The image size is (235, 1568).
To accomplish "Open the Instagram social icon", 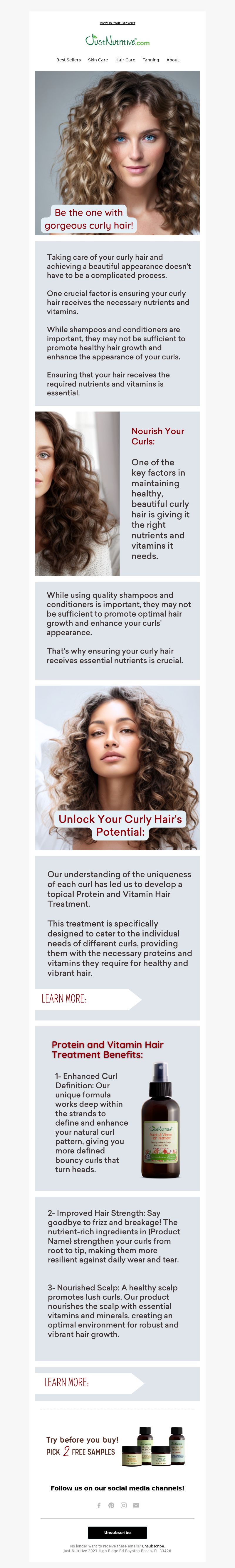I will 124,1505.
